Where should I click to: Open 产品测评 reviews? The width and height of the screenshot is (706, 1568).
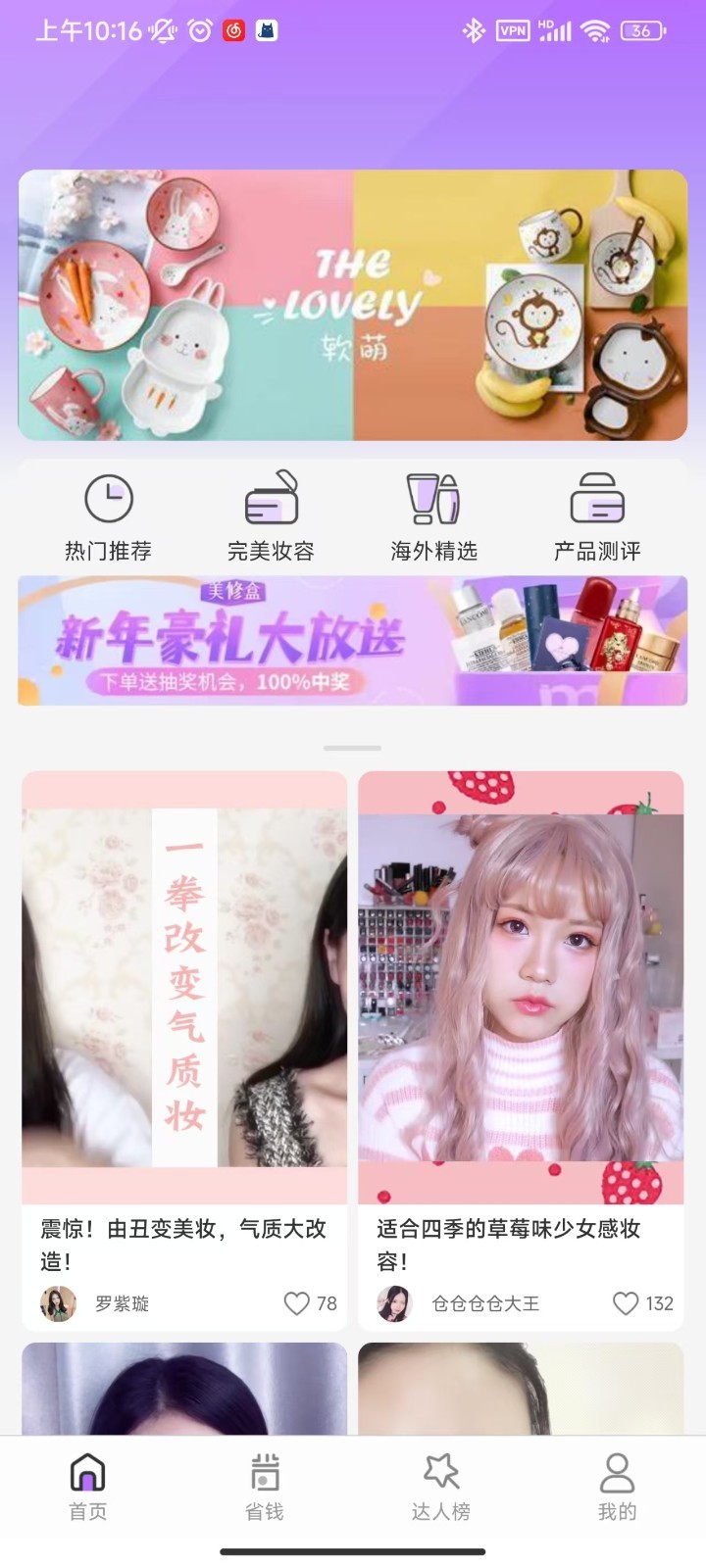pos(596,516)
